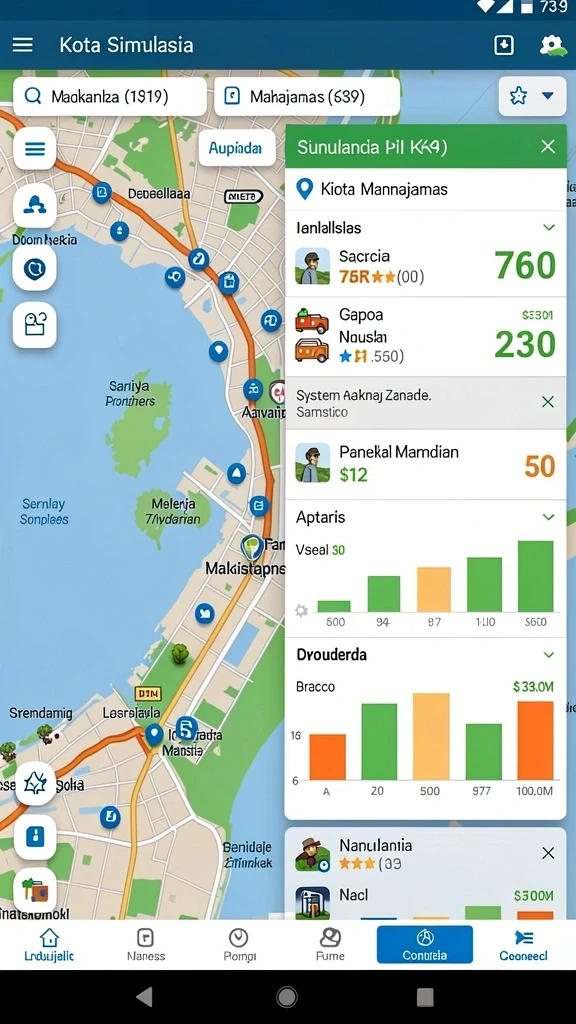Tap the Aupiadai button on the map
576x1024 pixels.
[x=237, y=148]
